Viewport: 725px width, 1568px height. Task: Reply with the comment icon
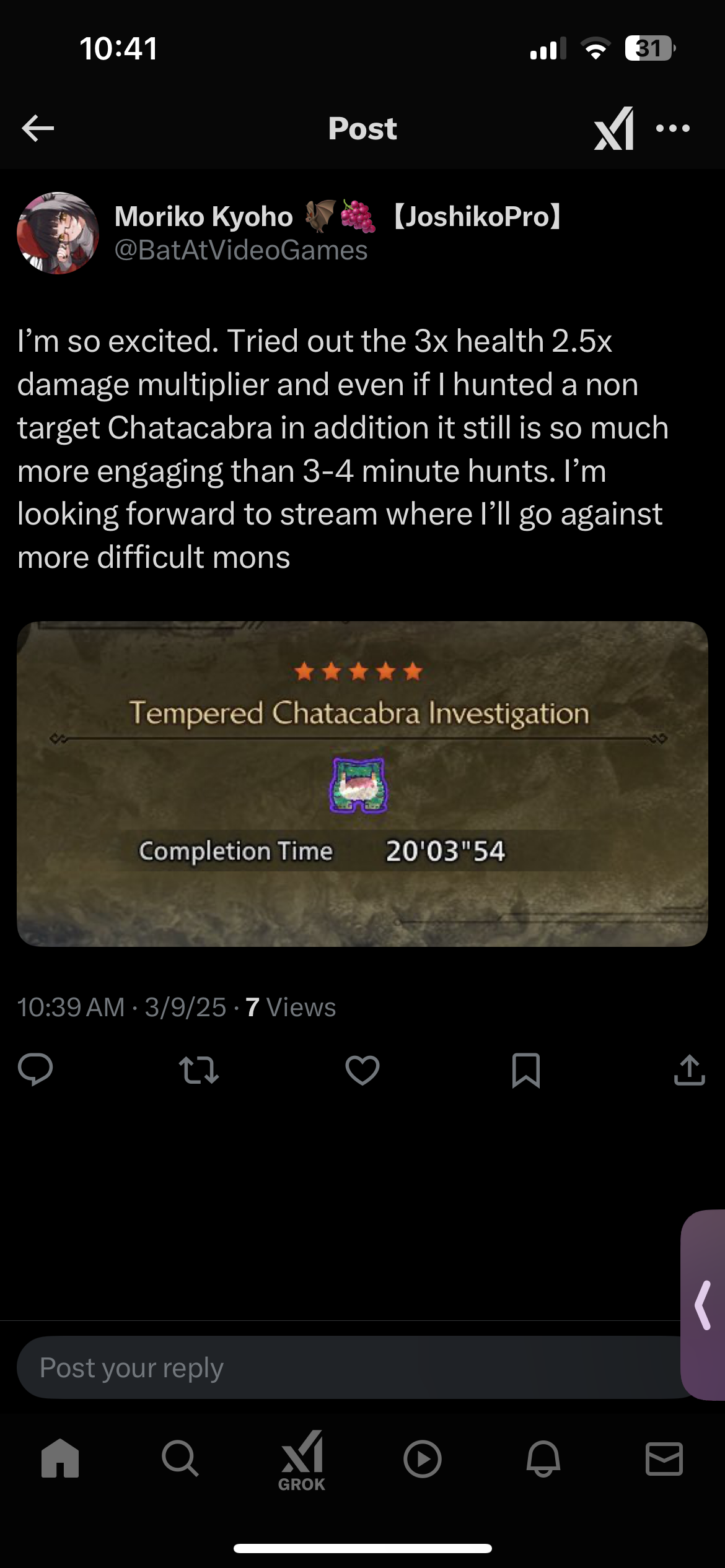[35, 1069]
